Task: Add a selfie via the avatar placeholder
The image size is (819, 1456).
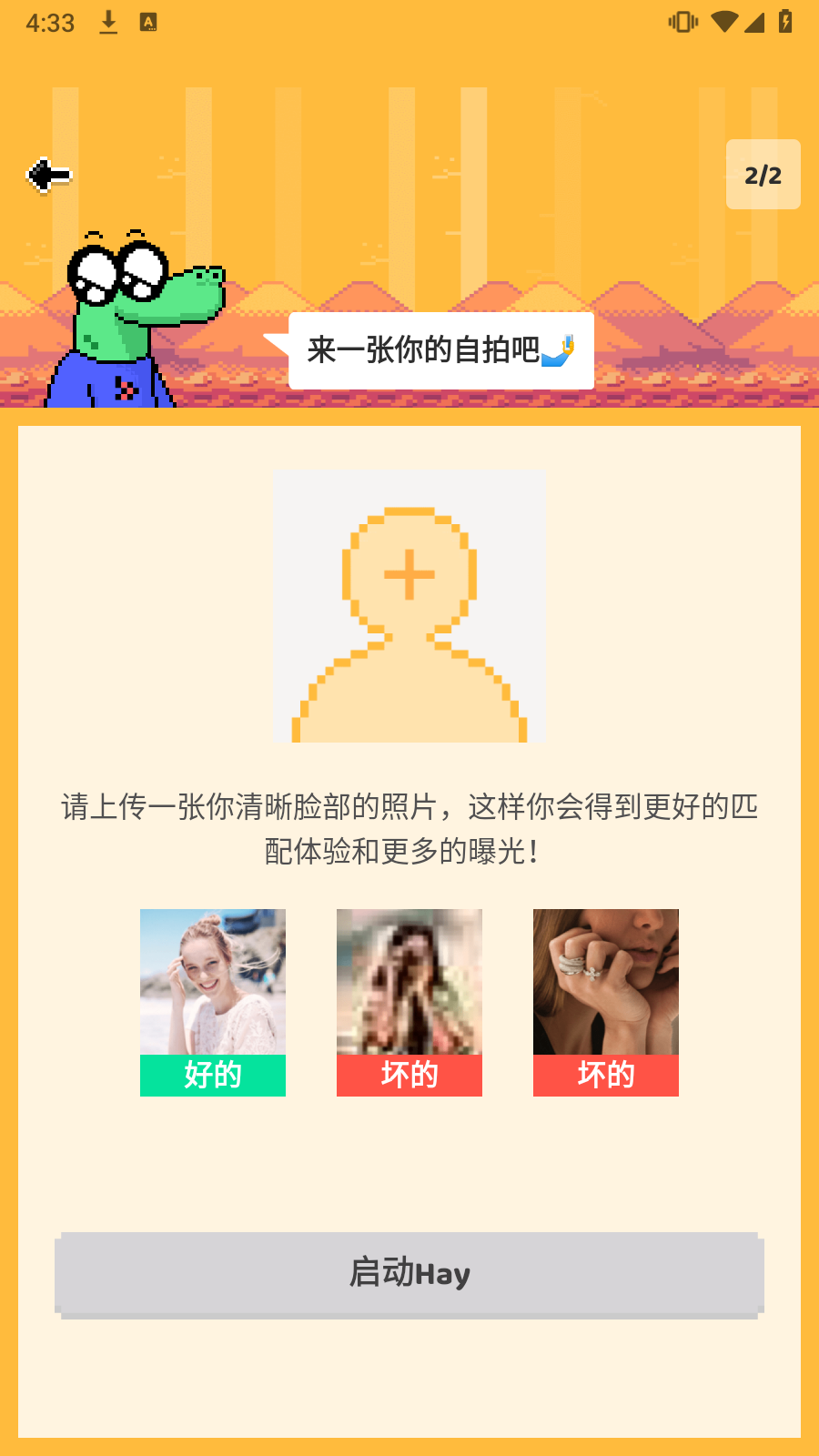Action: [409, 605]
